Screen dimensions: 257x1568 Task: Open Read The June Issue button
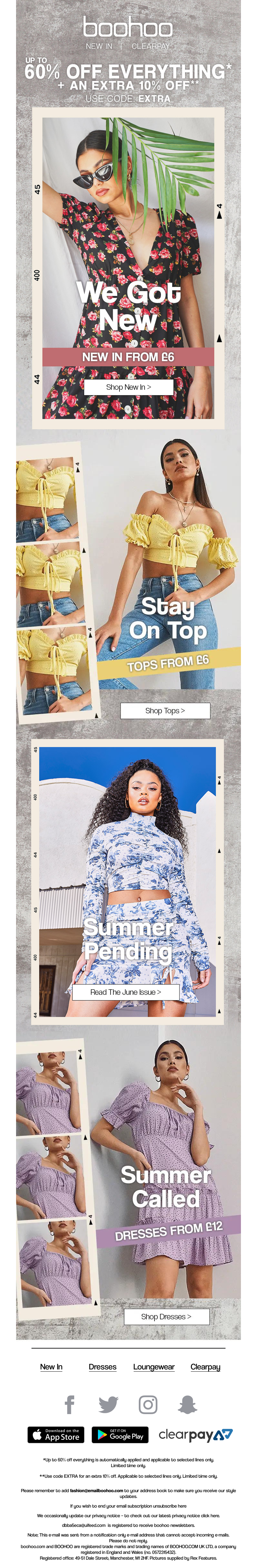tap(126, 992)
